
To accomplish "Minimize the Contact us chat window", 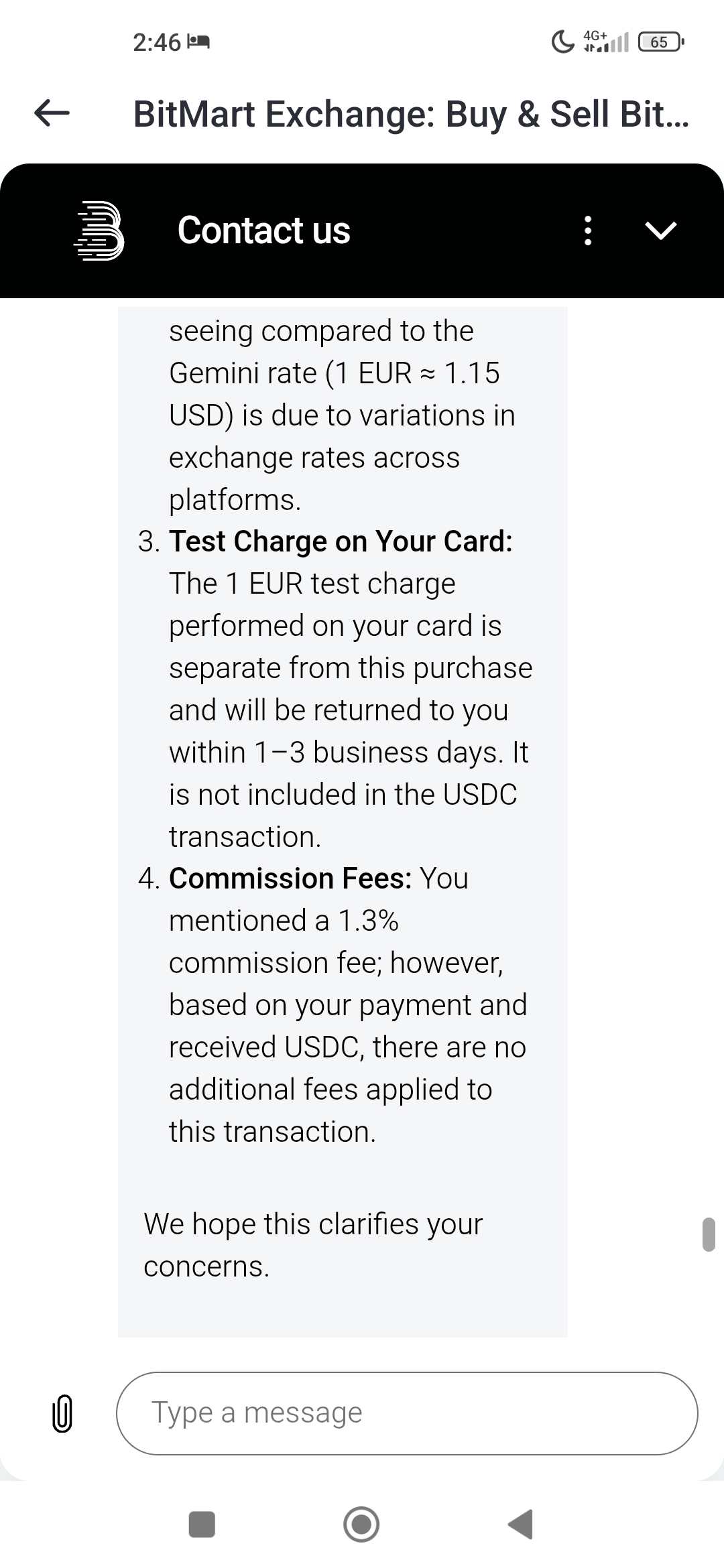I will pyautogui.click(x=660, y=231).
